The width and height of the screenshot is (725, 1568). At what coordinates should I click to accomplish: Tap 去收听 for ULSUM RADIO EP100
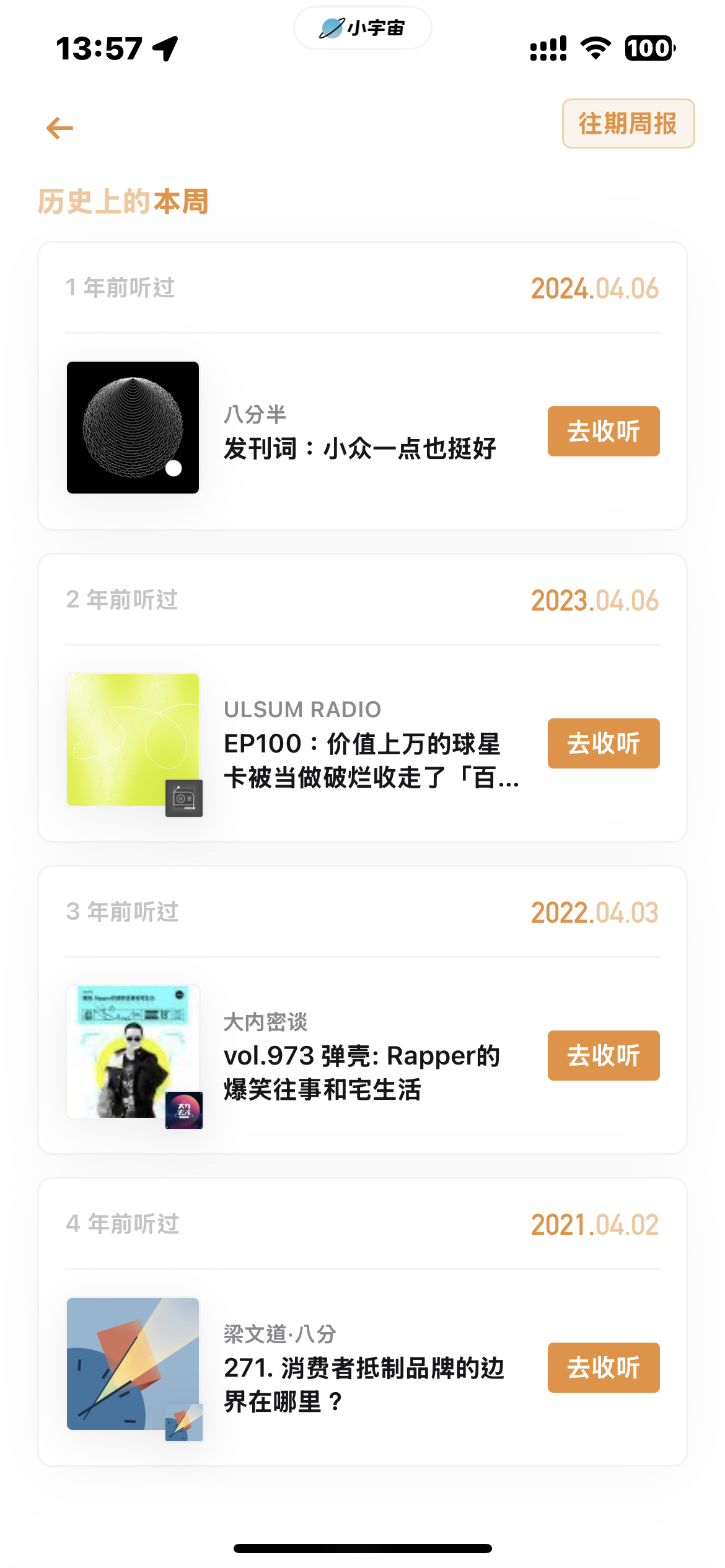click(x=604, y=743)
